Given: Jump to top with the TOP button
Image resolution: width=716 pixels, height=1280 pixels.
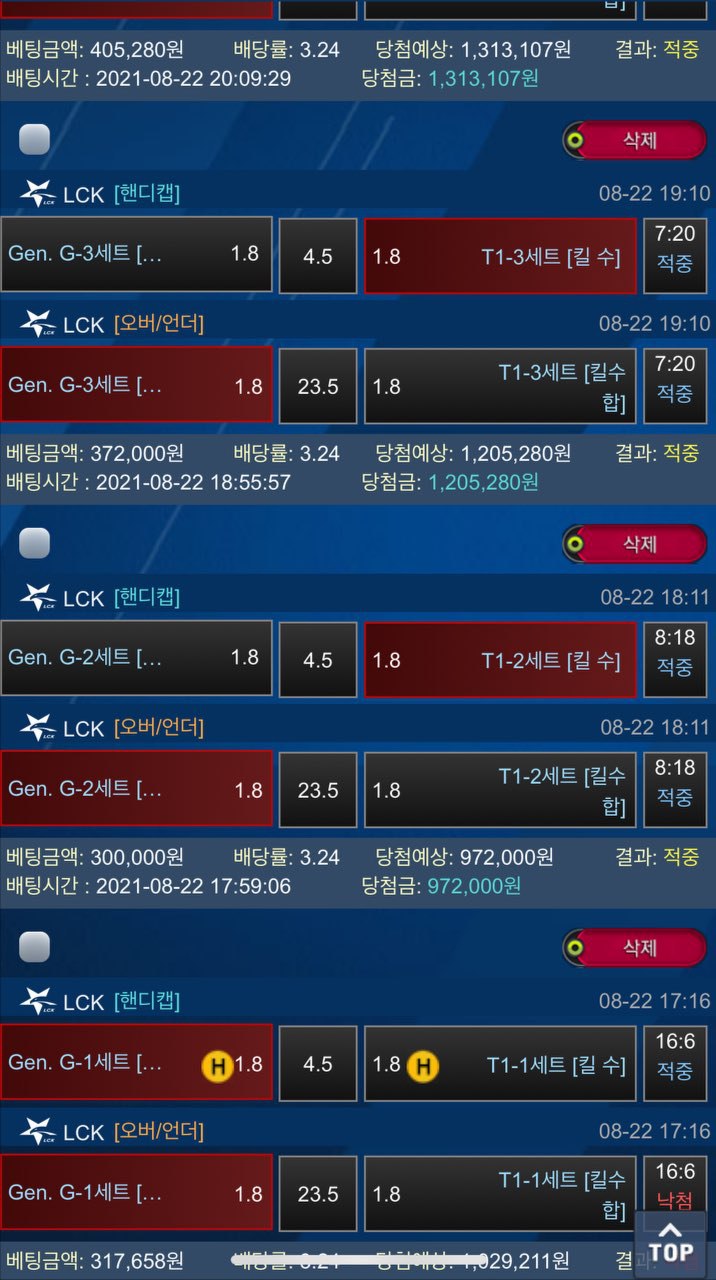Looking at the screenshot, I should click(671, 1243).
